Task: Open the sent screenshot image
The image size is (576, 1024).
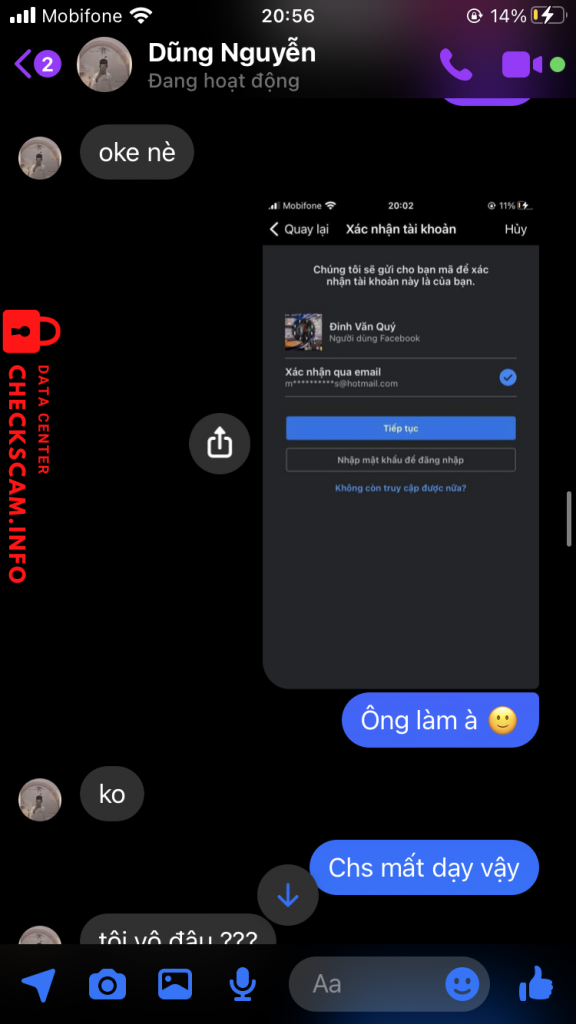Action: (x=400, y=441)
